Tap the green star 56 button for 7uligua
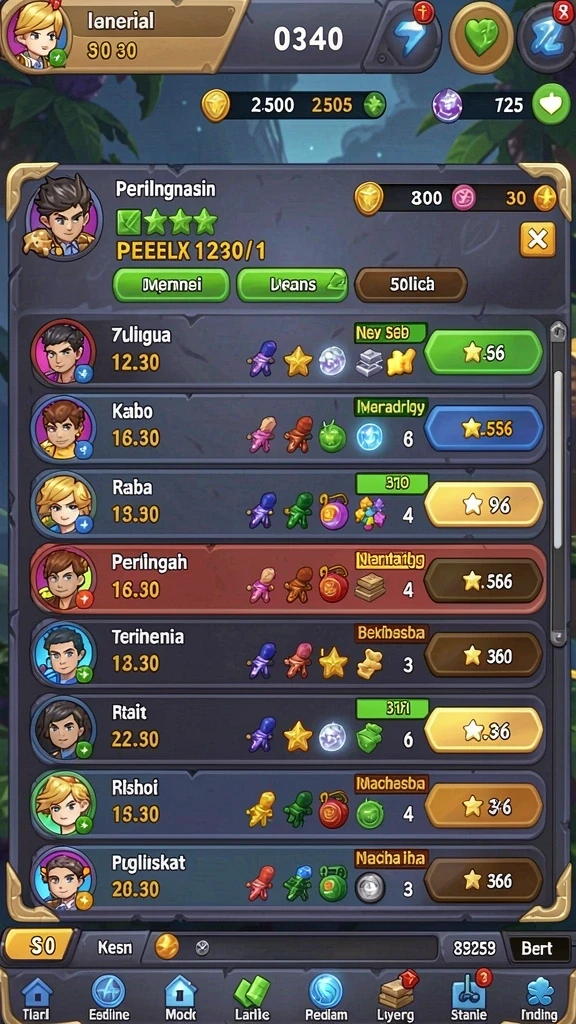Image resolution: width=576 pixels, height=1024 pixels. tap(483, 353)
